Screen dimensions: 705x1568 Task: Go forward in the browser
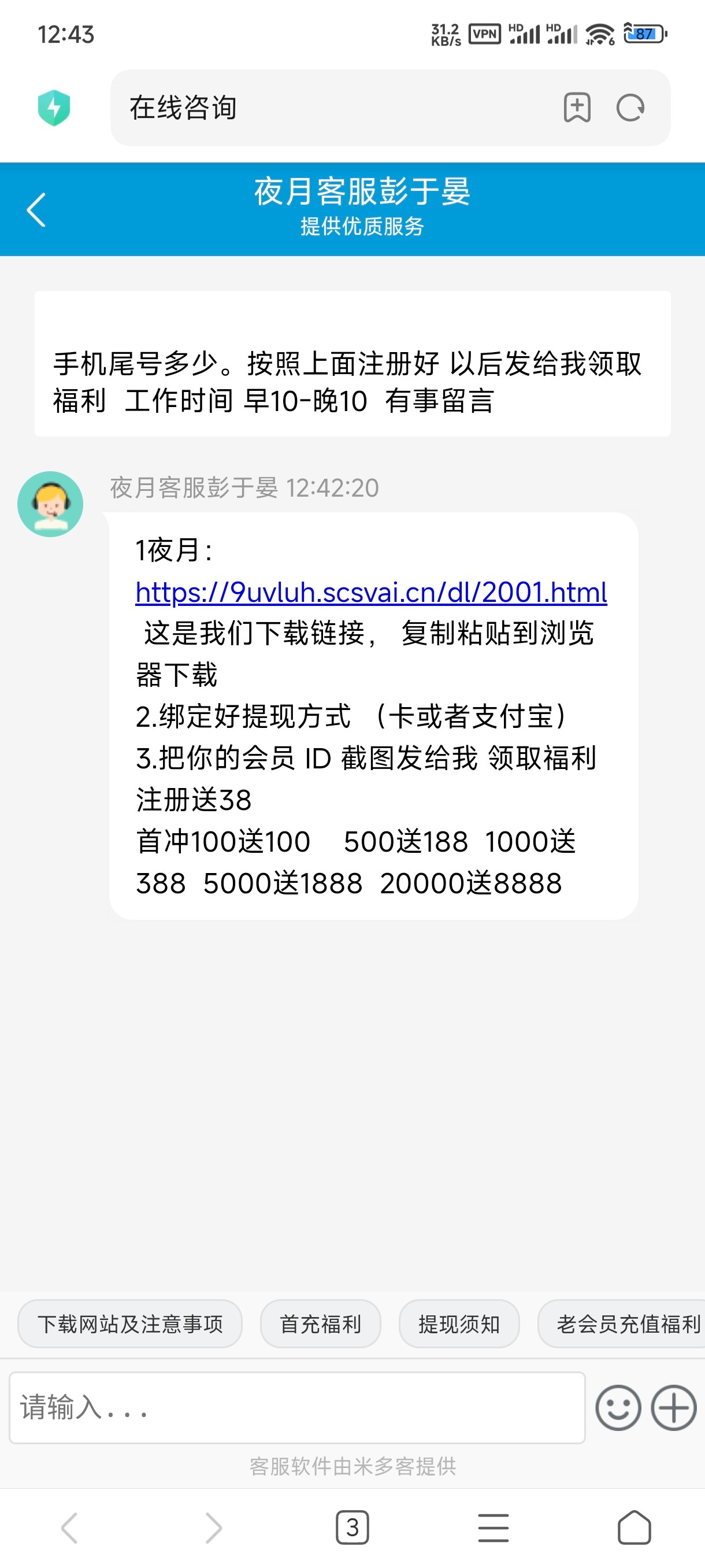point(213,1527)
